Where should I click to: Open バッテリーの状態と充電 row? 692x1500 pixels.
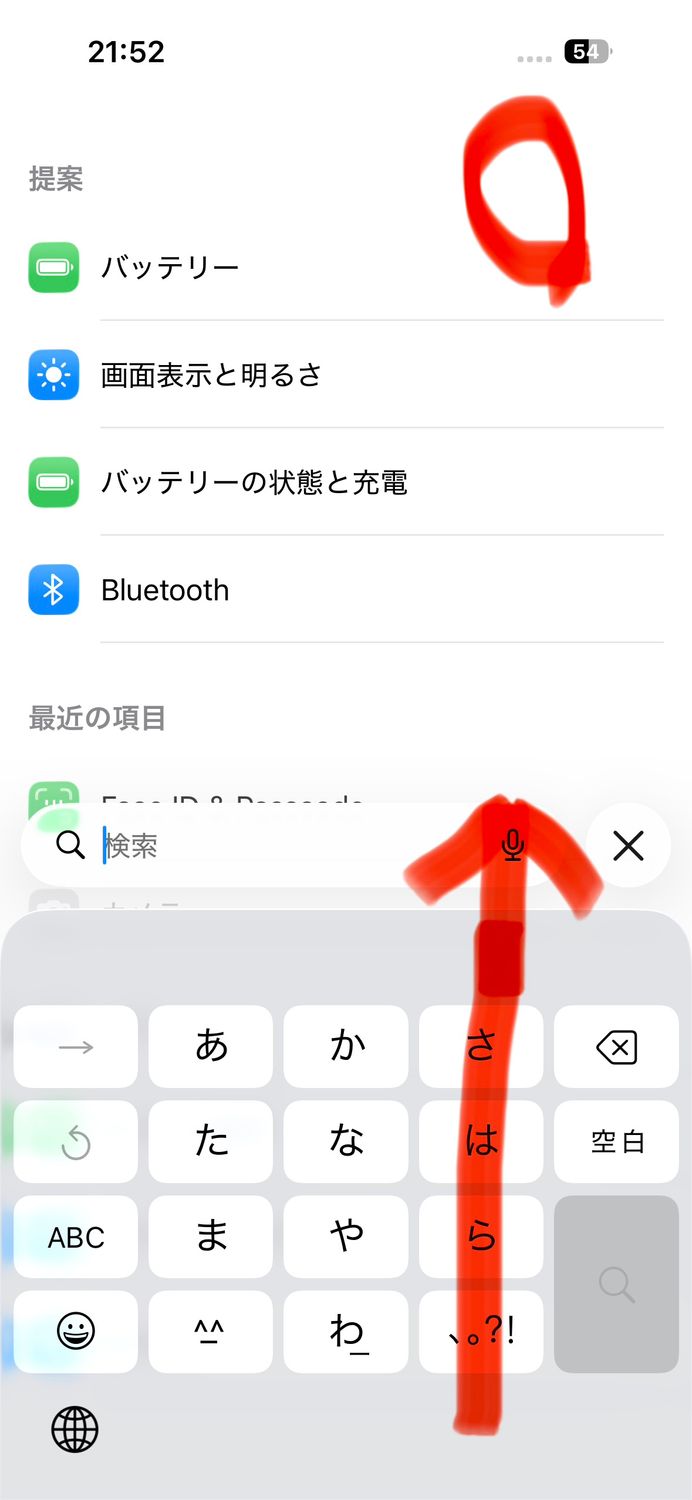pos(254,482)
